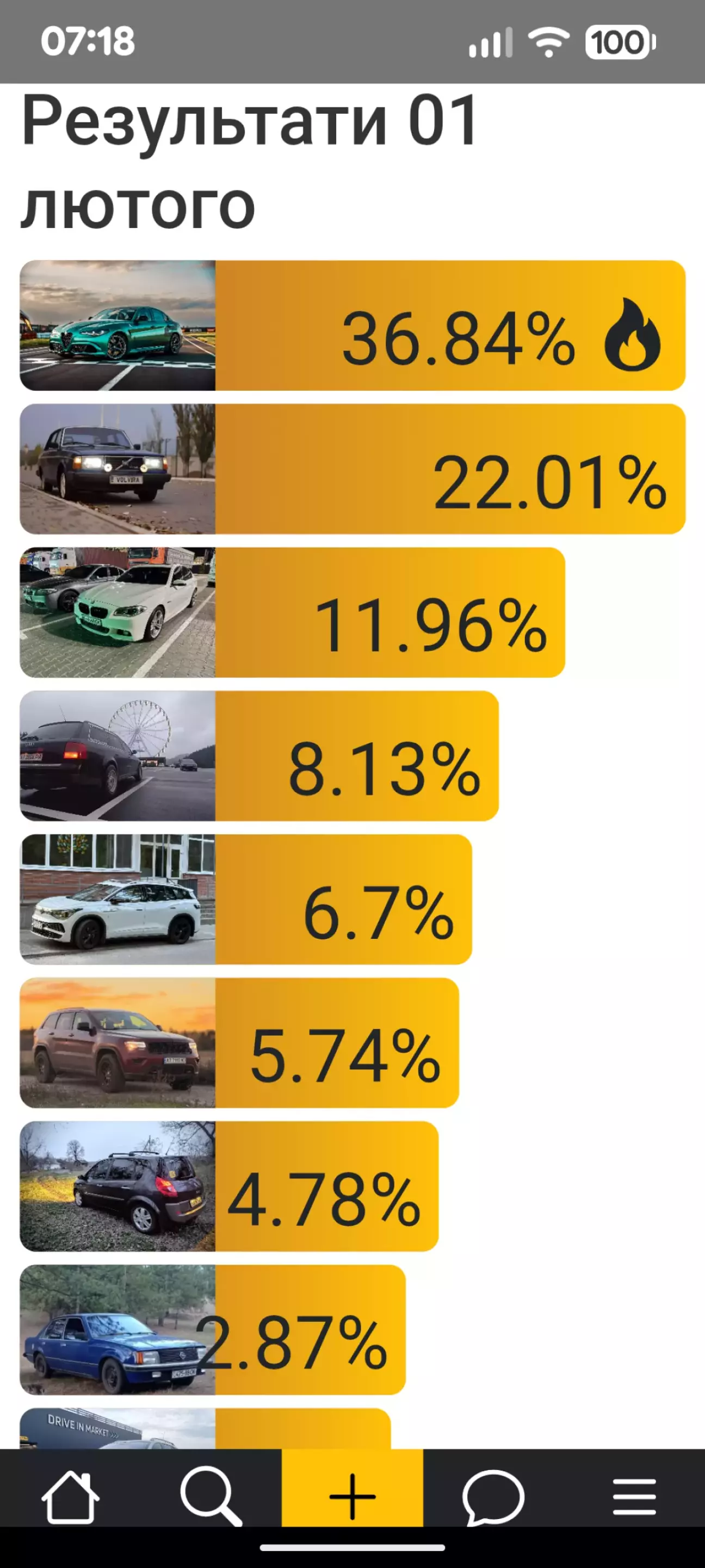
Task: Open the search tab
Action: (211, 1497)
